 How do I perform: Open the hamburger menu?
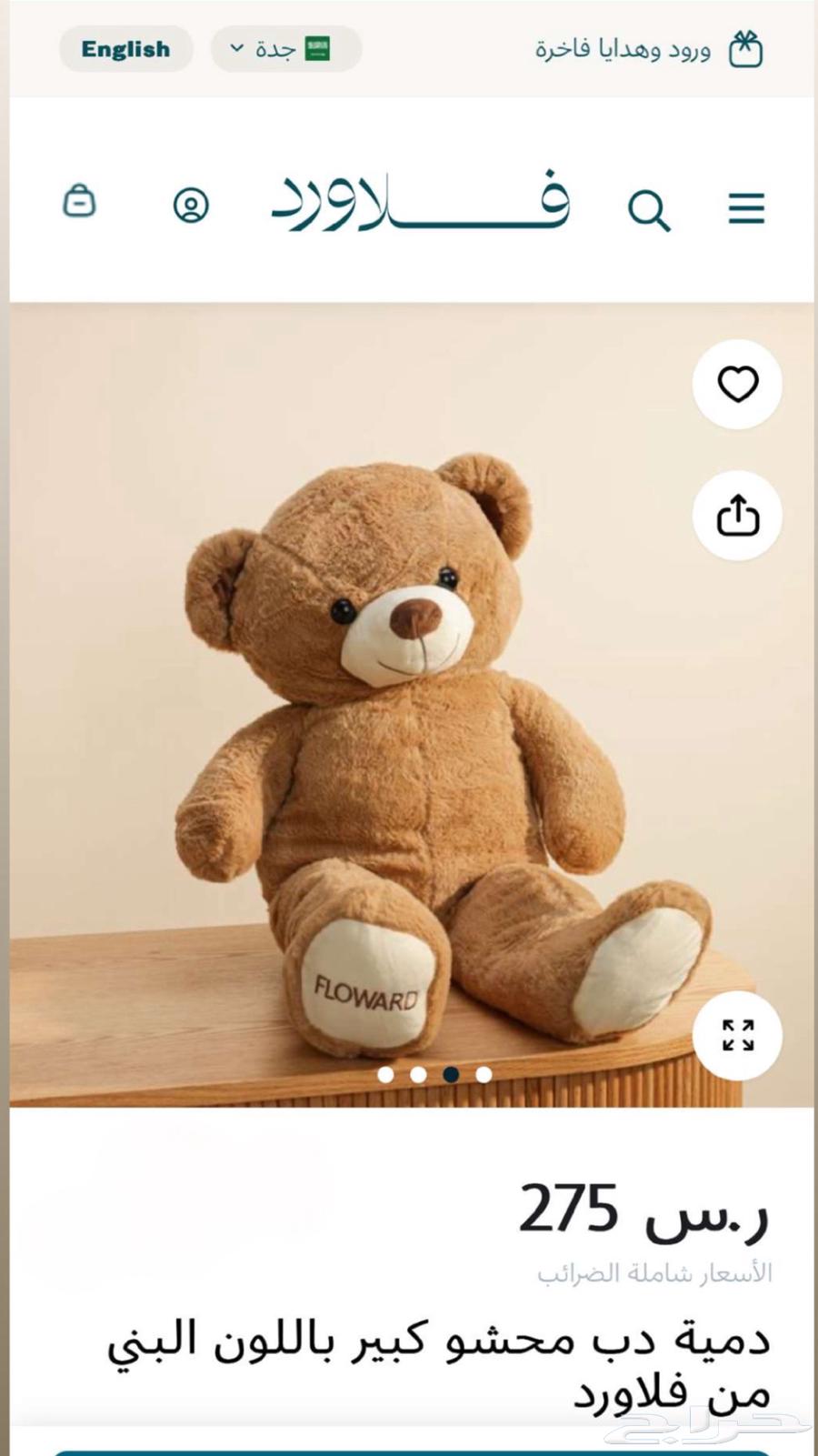click(x=746, y=209)
